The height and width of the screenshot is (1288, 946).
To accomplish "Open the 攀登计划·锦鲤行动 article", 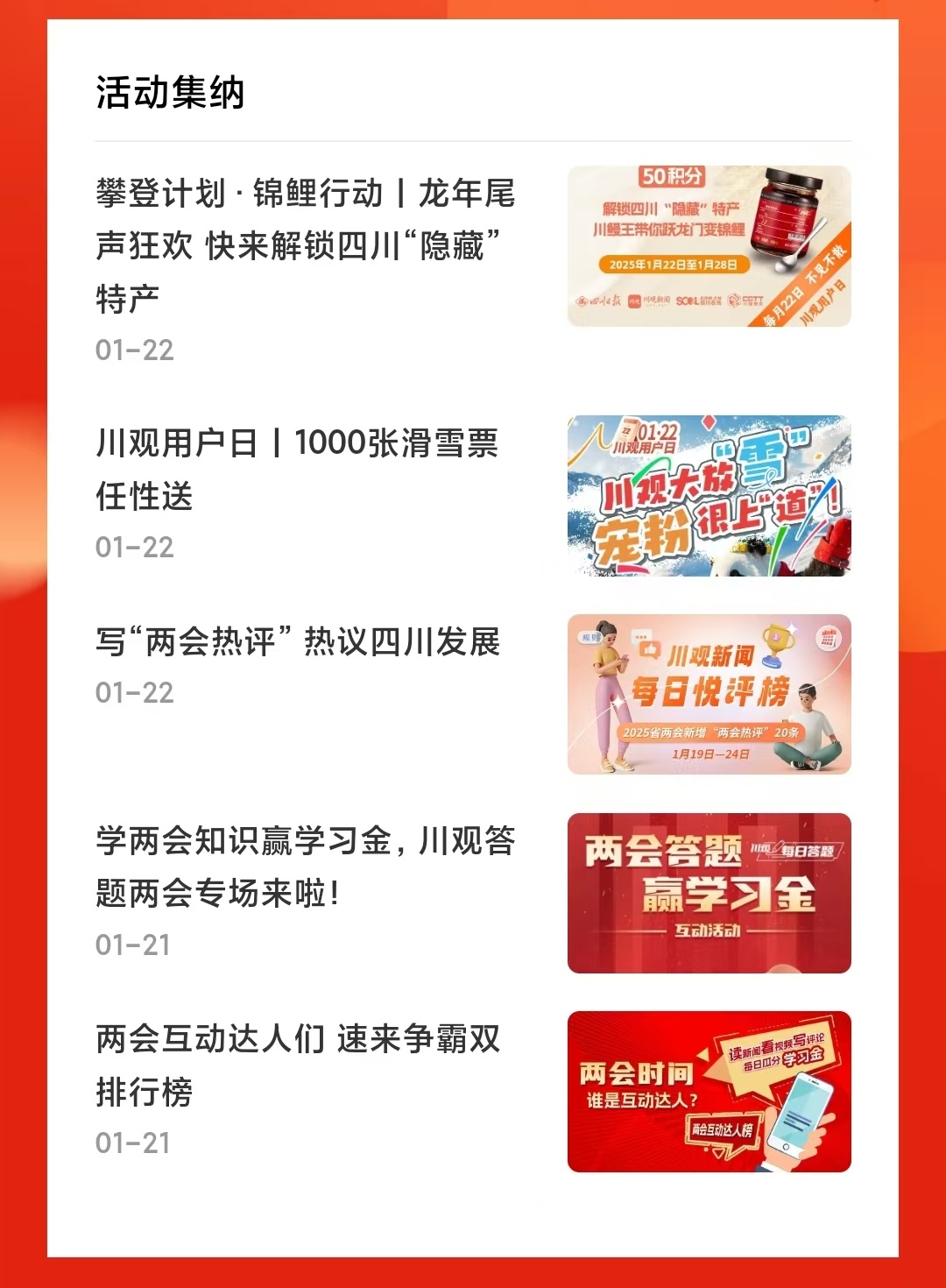I will 306,245.
